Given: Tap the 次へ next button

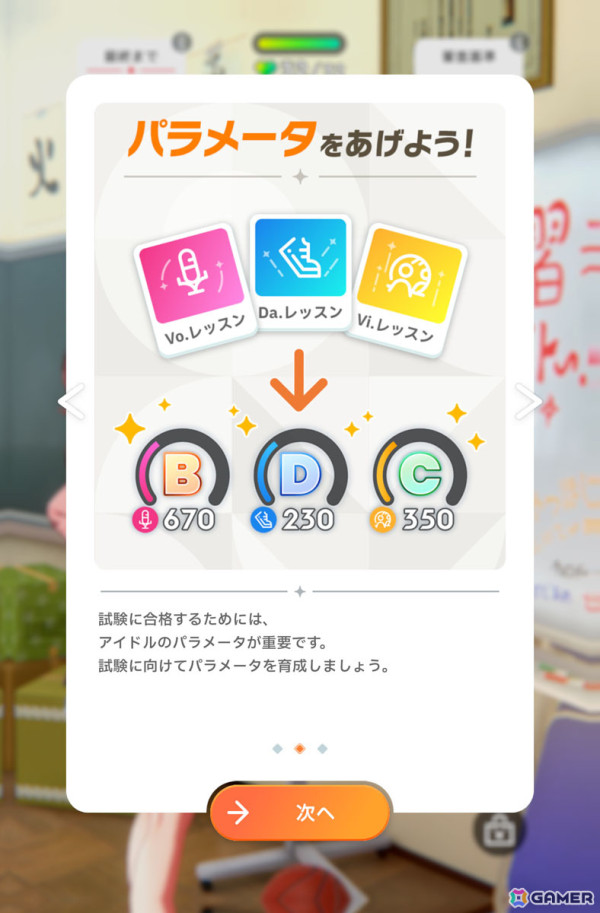Looking at the screenshot, I should coord(299,812).
